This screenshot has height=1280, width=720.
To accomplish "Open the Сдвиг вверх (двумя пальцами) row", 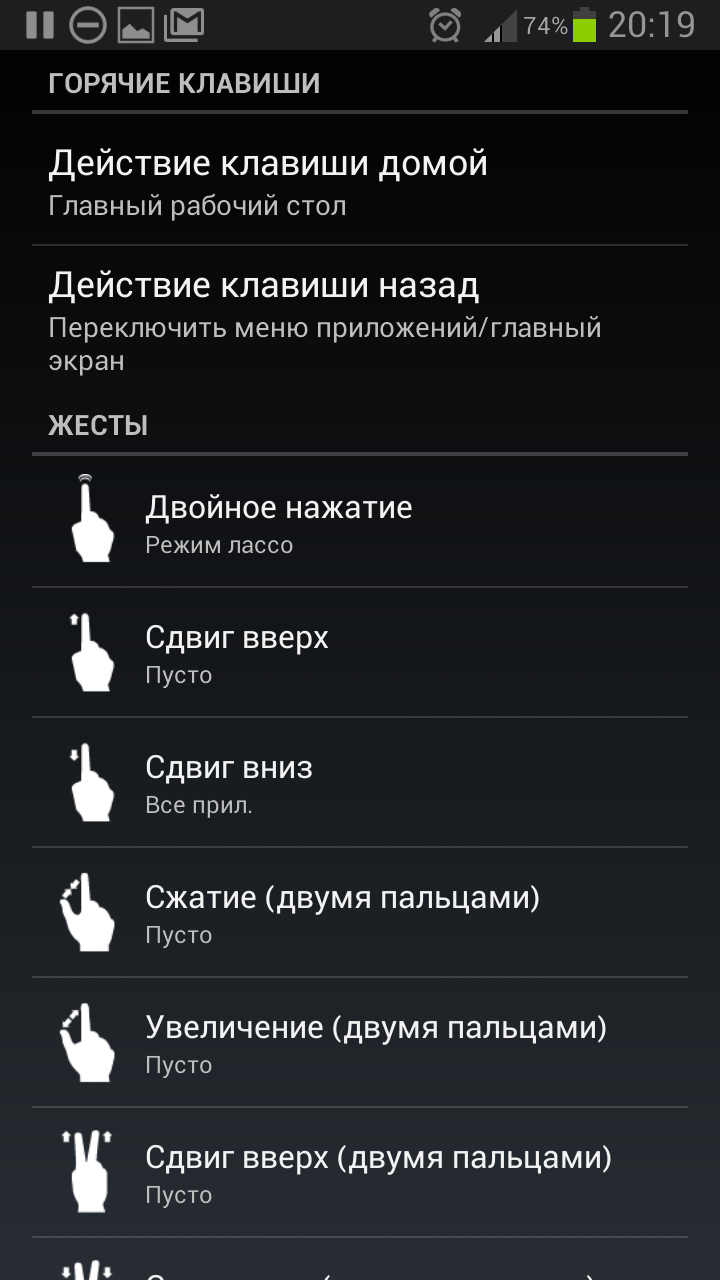I will (x=360, y=1172).
